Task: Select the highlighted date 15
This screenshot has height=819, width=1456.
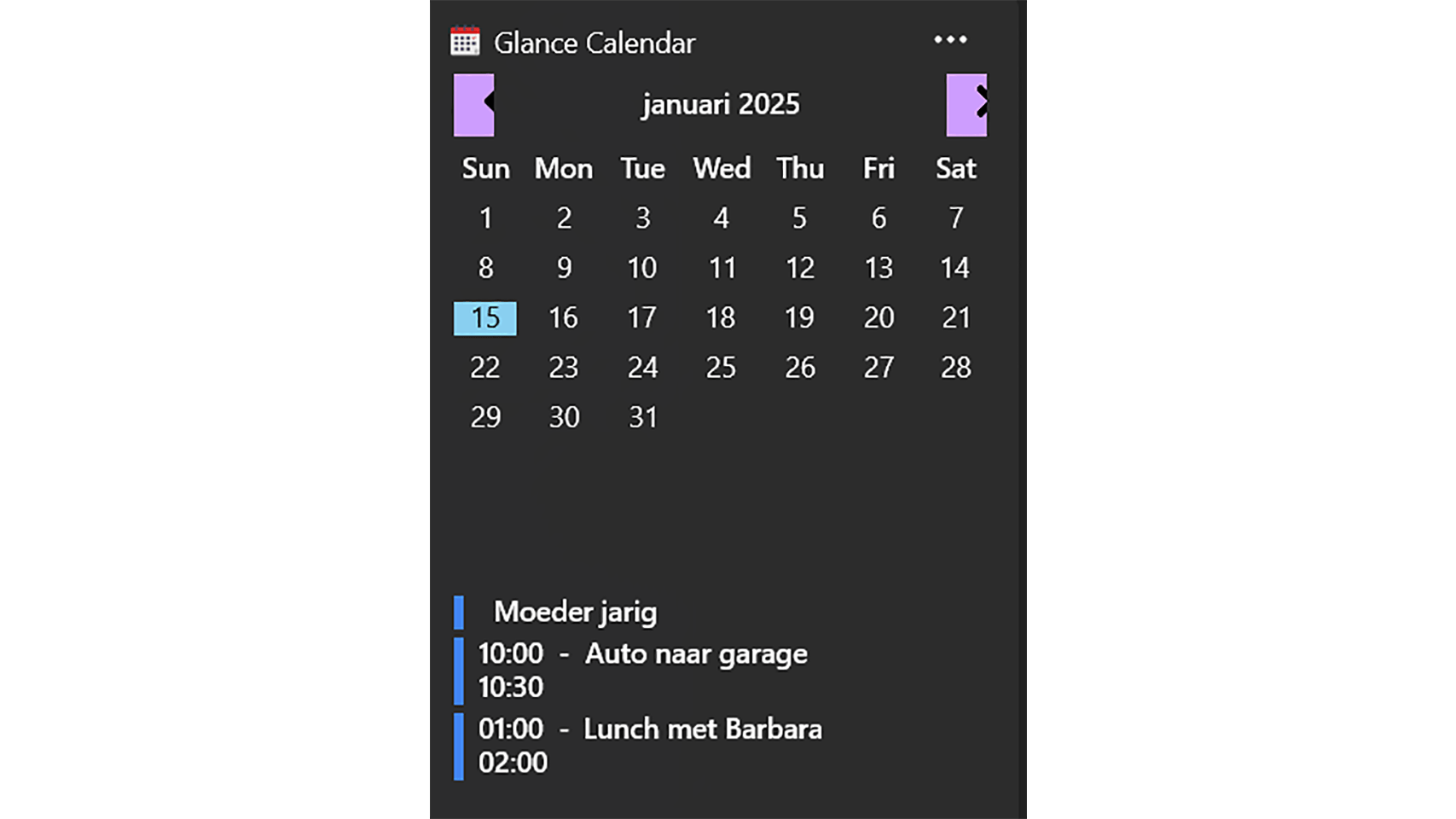Action: tap(485, 318)
